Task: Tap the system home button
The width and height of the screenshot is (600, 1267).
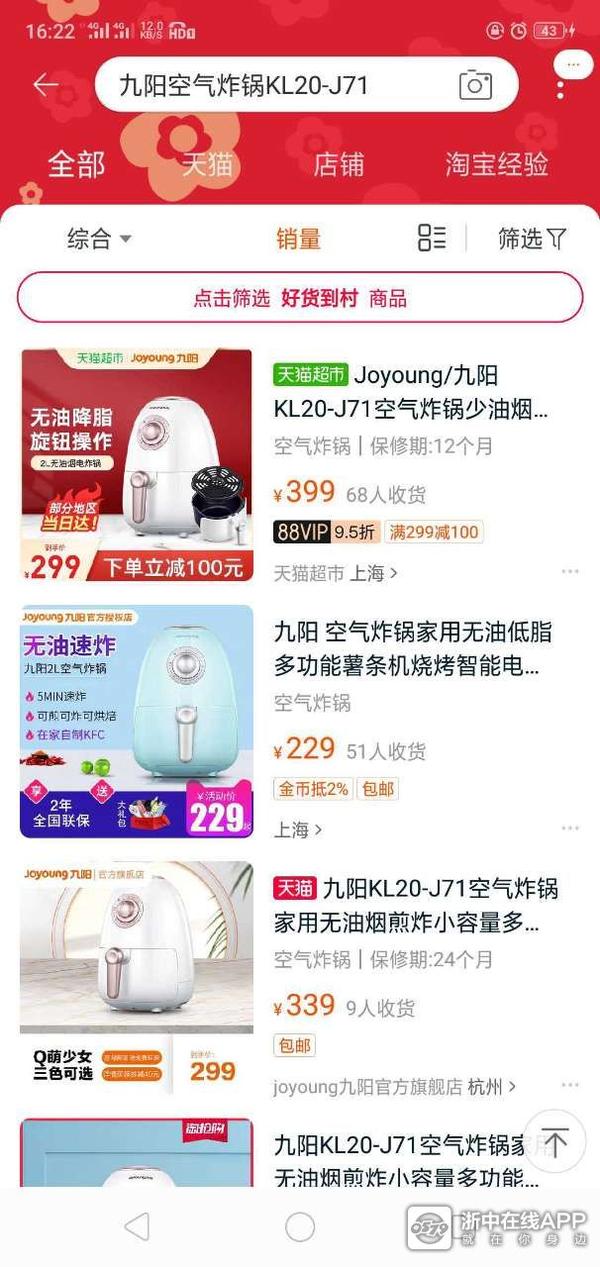Action: tap(300, 1227)
